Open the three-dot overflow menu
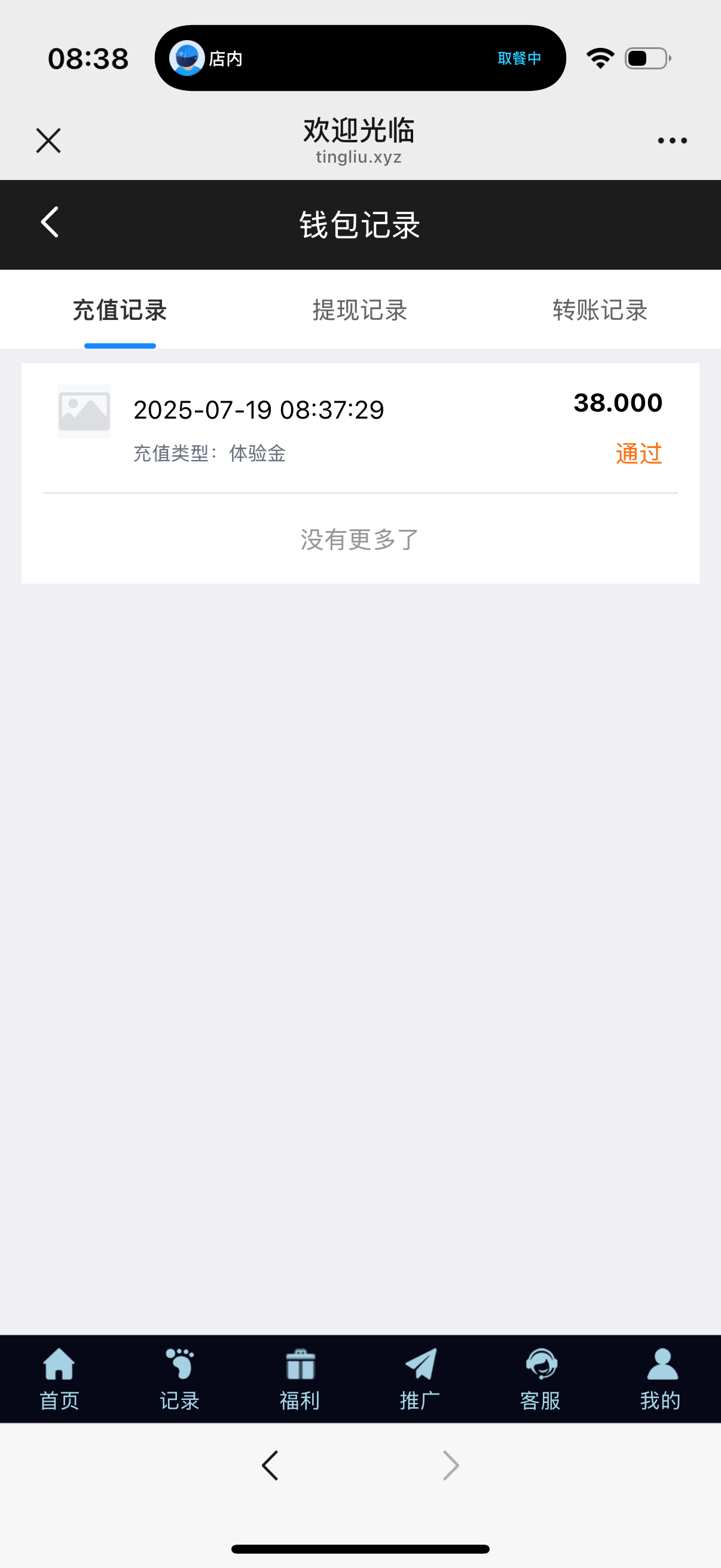The height and width of the screenshot is (1568, 721). [672, 141]
